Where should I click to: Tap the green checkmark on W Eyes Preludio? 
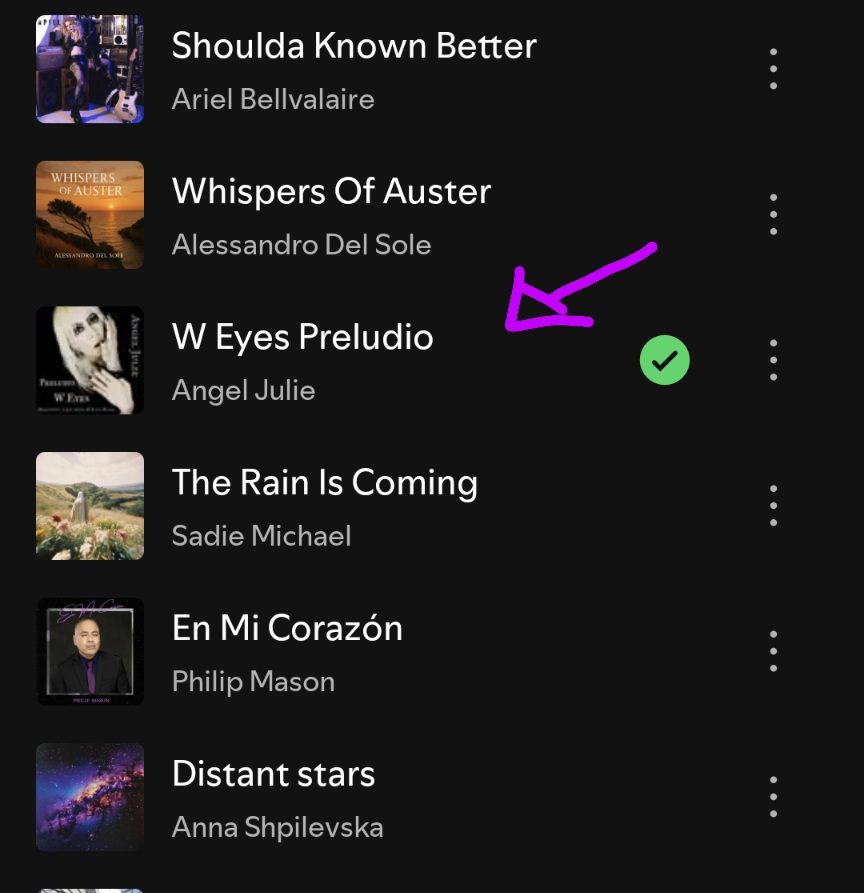[665, 360]
